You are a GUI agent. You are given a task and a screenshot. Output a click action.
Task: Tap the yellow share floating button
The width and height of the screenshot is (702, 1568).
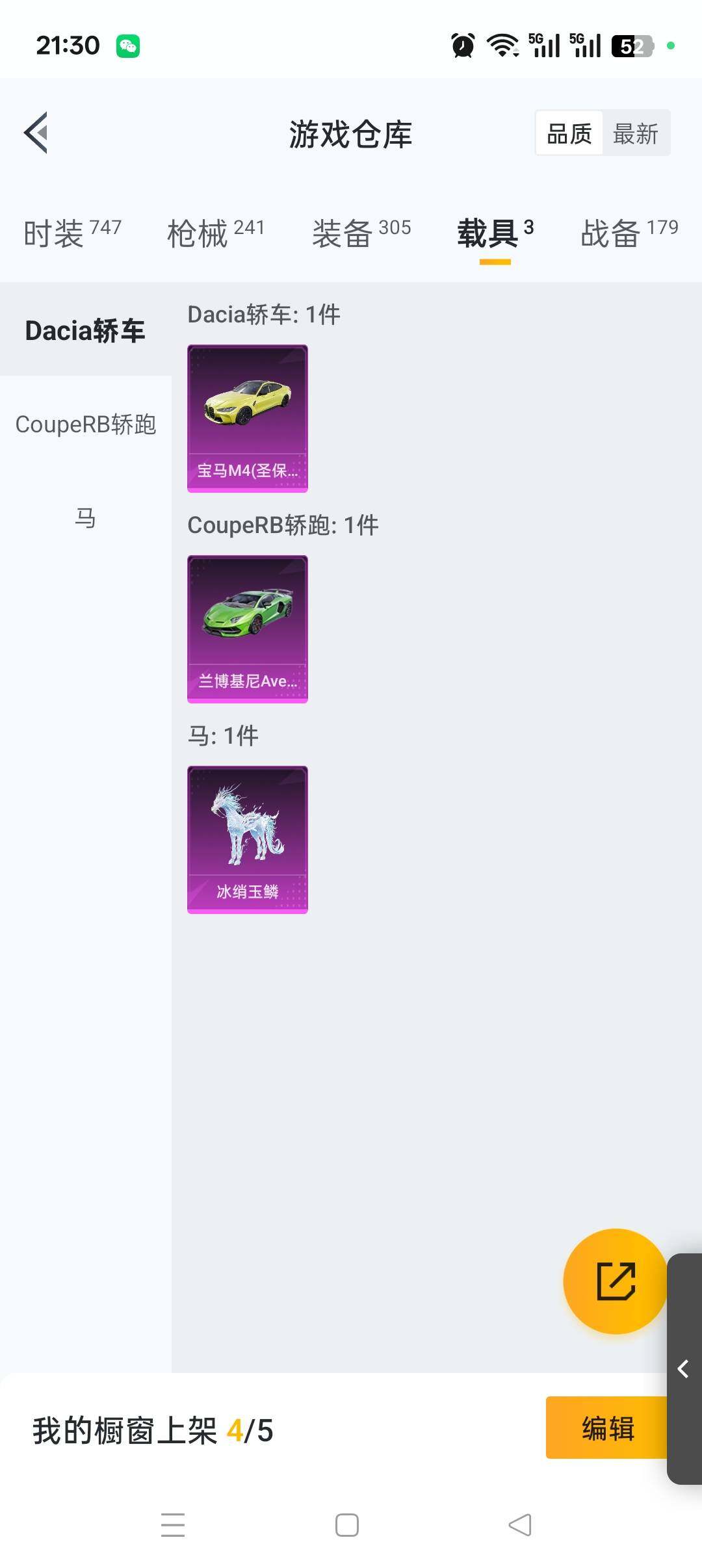click(x=615, y=1281)
